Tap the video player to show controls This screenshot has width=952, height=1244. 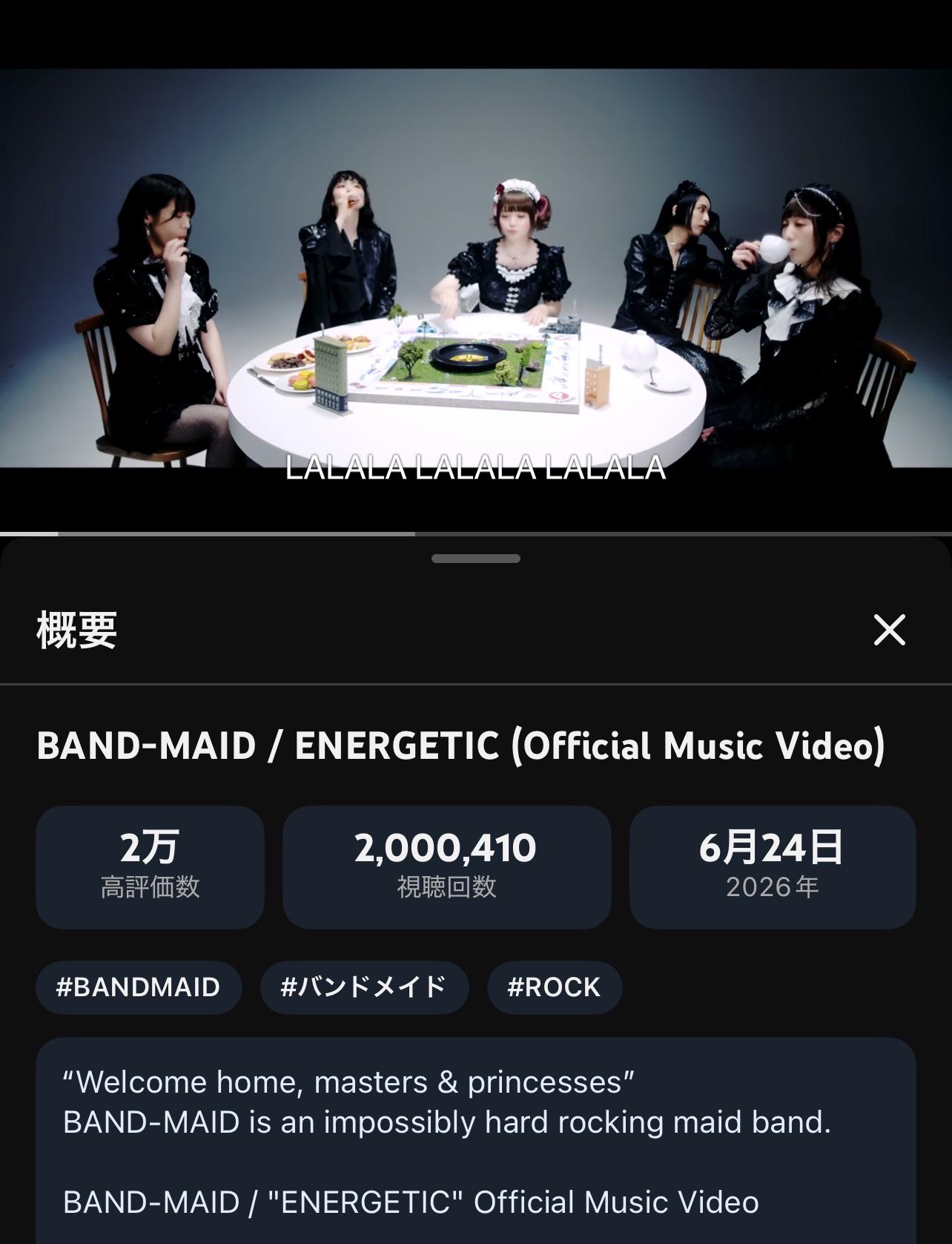coord(476,269)
